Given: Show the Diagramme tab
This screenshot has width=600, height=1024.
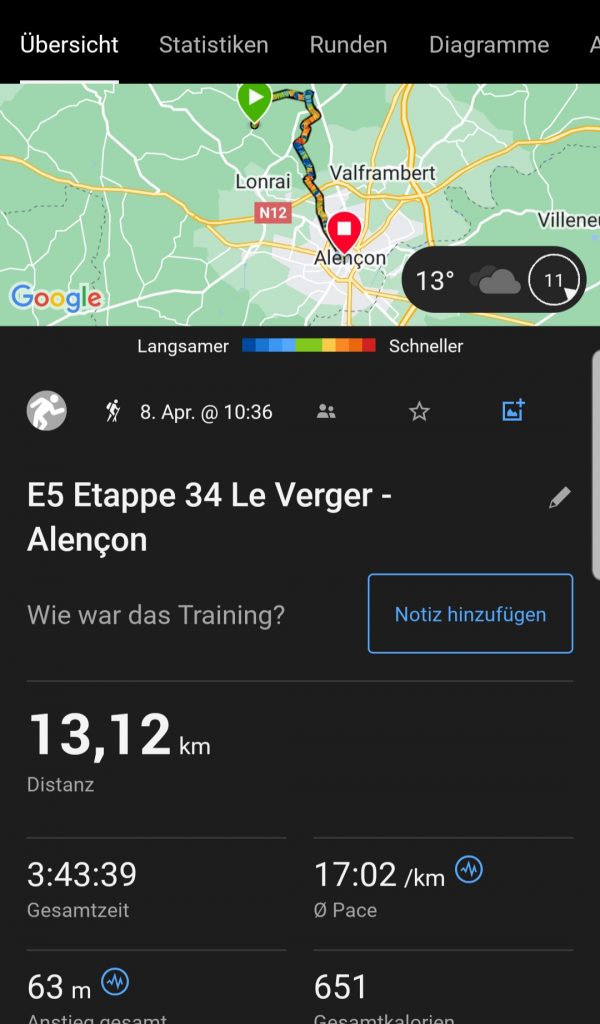Looking at the screenshot, I should pos(488,45).
